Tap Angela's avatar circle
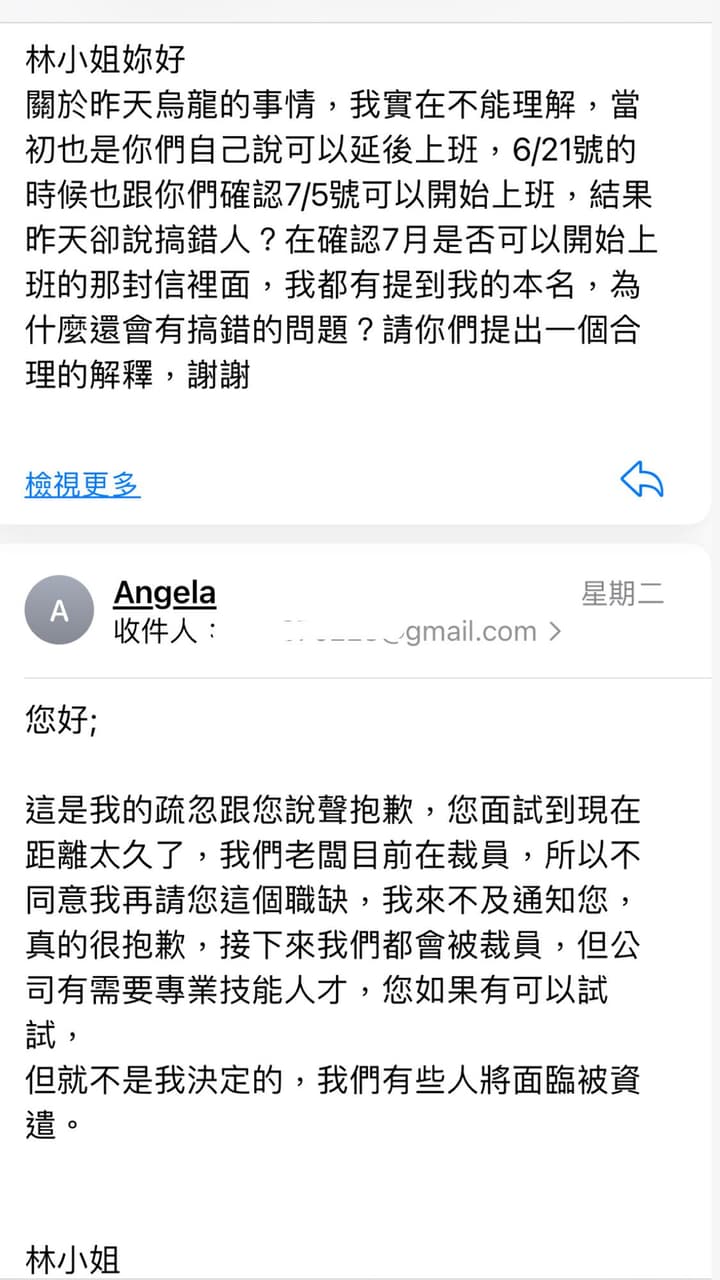The width and height of the screenshot is (720, 1280). [x=59, y=610]
